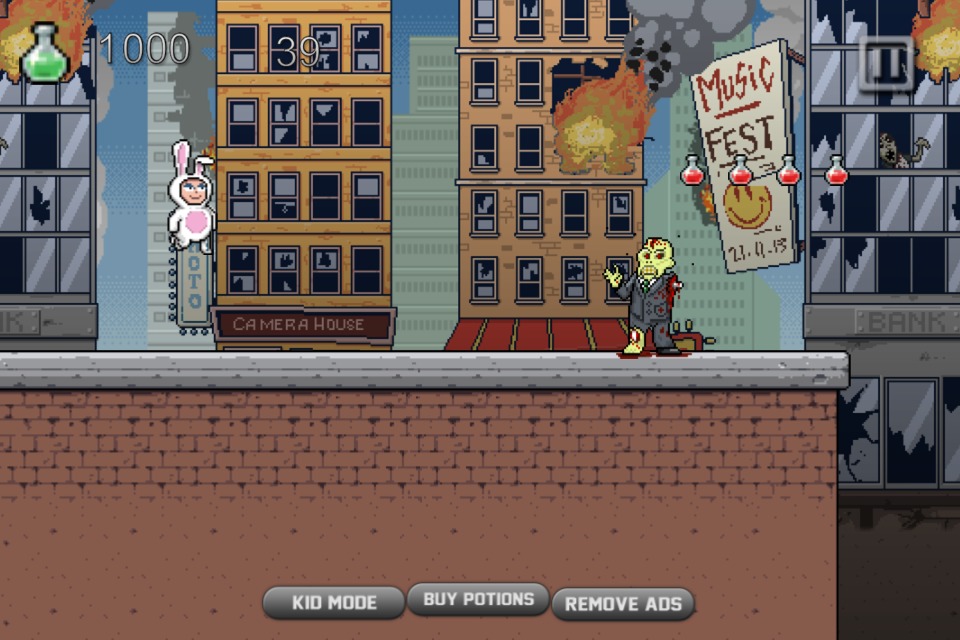Pause the game
960x640 pixels.
coord(886,63)
